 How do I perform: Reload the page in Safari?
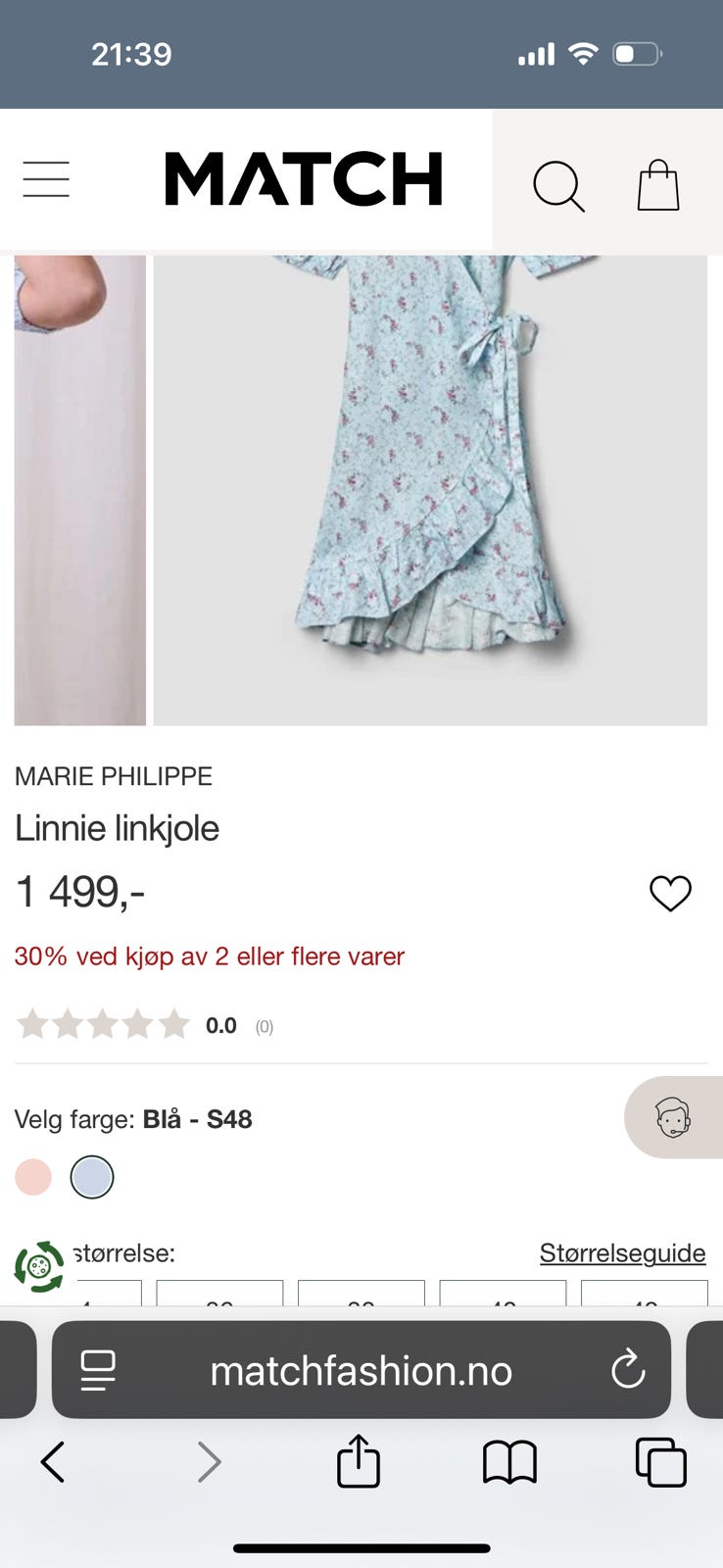click(627, 1371)
